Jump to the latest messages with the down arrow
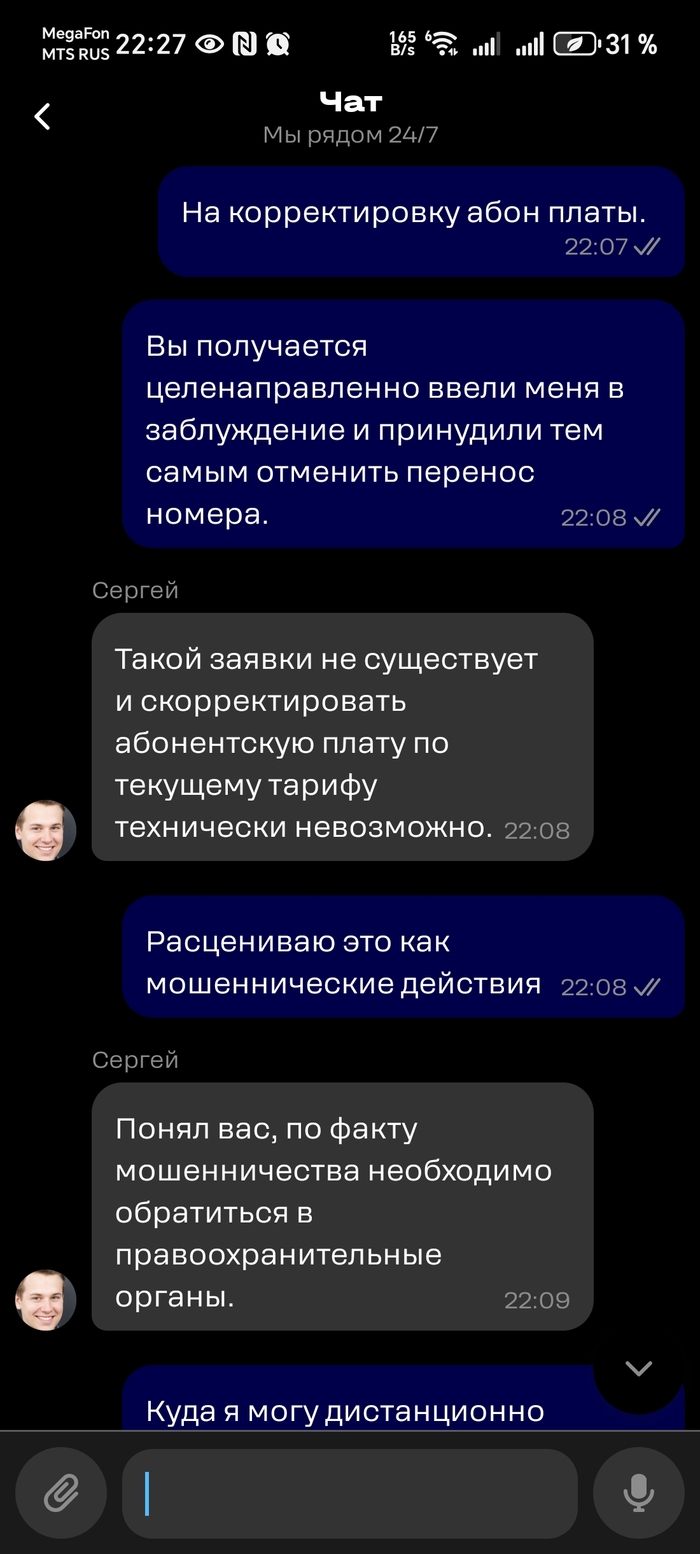The image size is (700, 1554). (x=638, y=1369)
